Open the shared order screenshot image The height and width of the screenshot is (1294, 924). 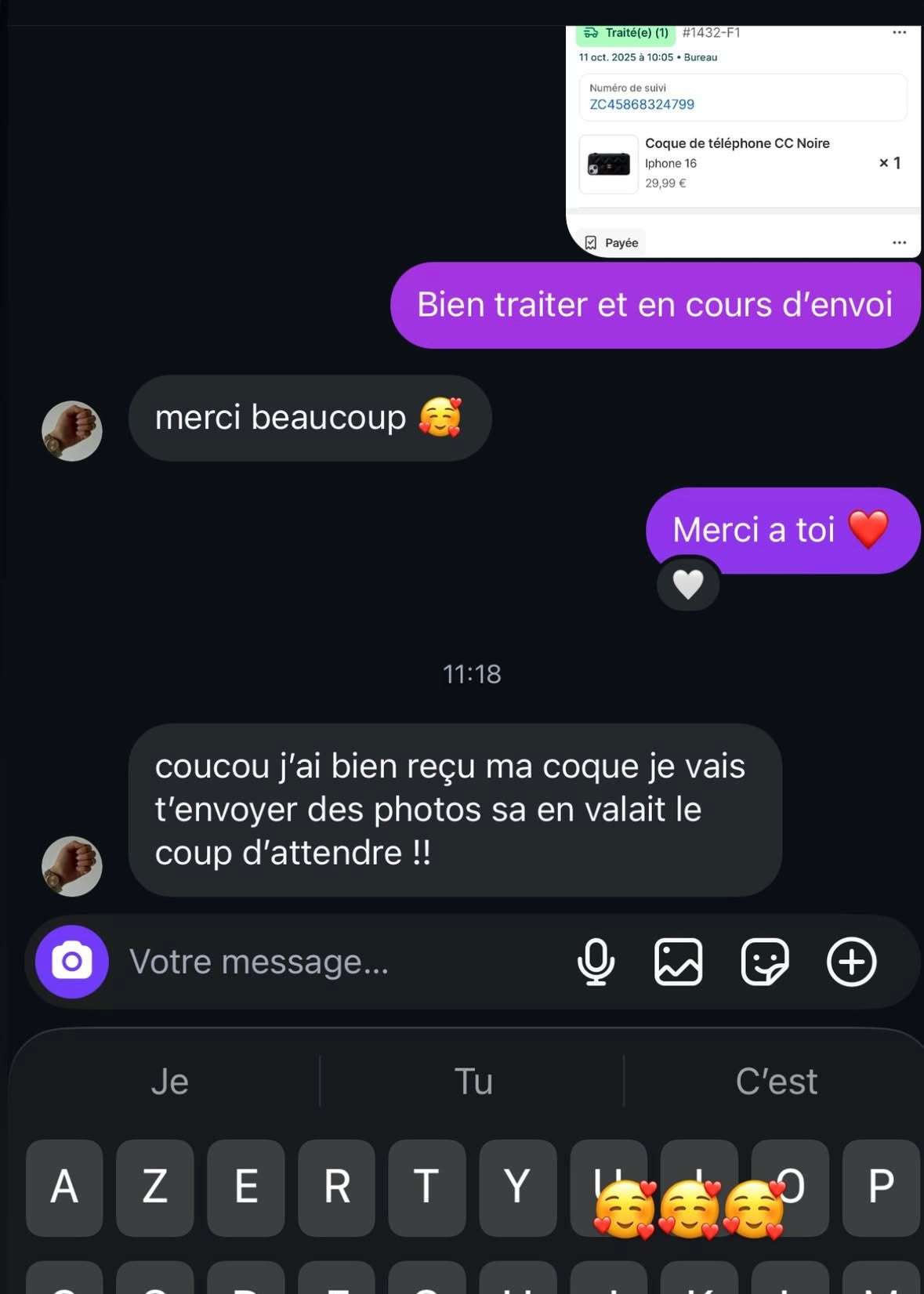pos(742,141)
